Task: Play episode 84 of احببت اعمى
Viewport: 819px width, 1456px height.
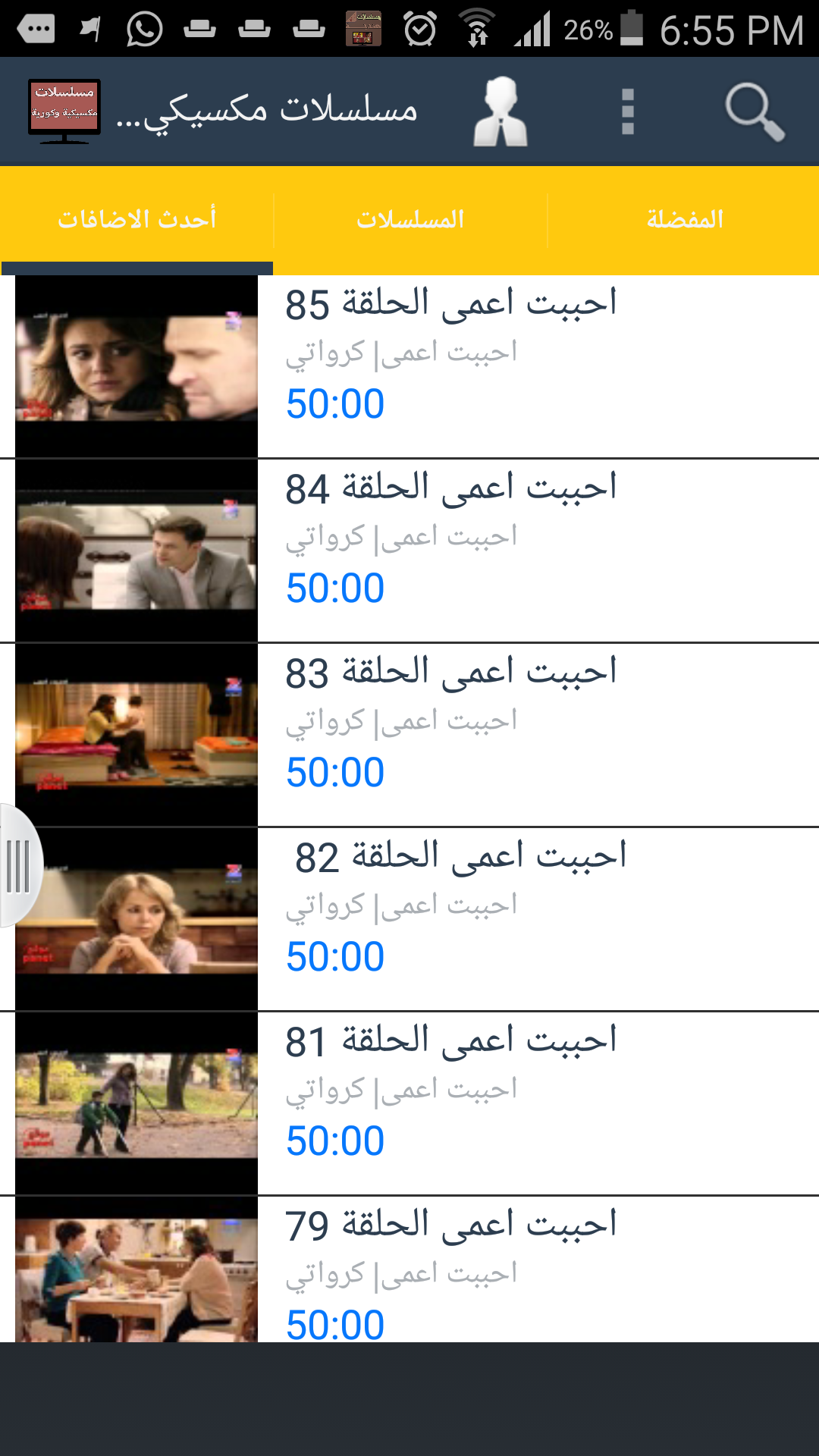Action: [409, 551]
